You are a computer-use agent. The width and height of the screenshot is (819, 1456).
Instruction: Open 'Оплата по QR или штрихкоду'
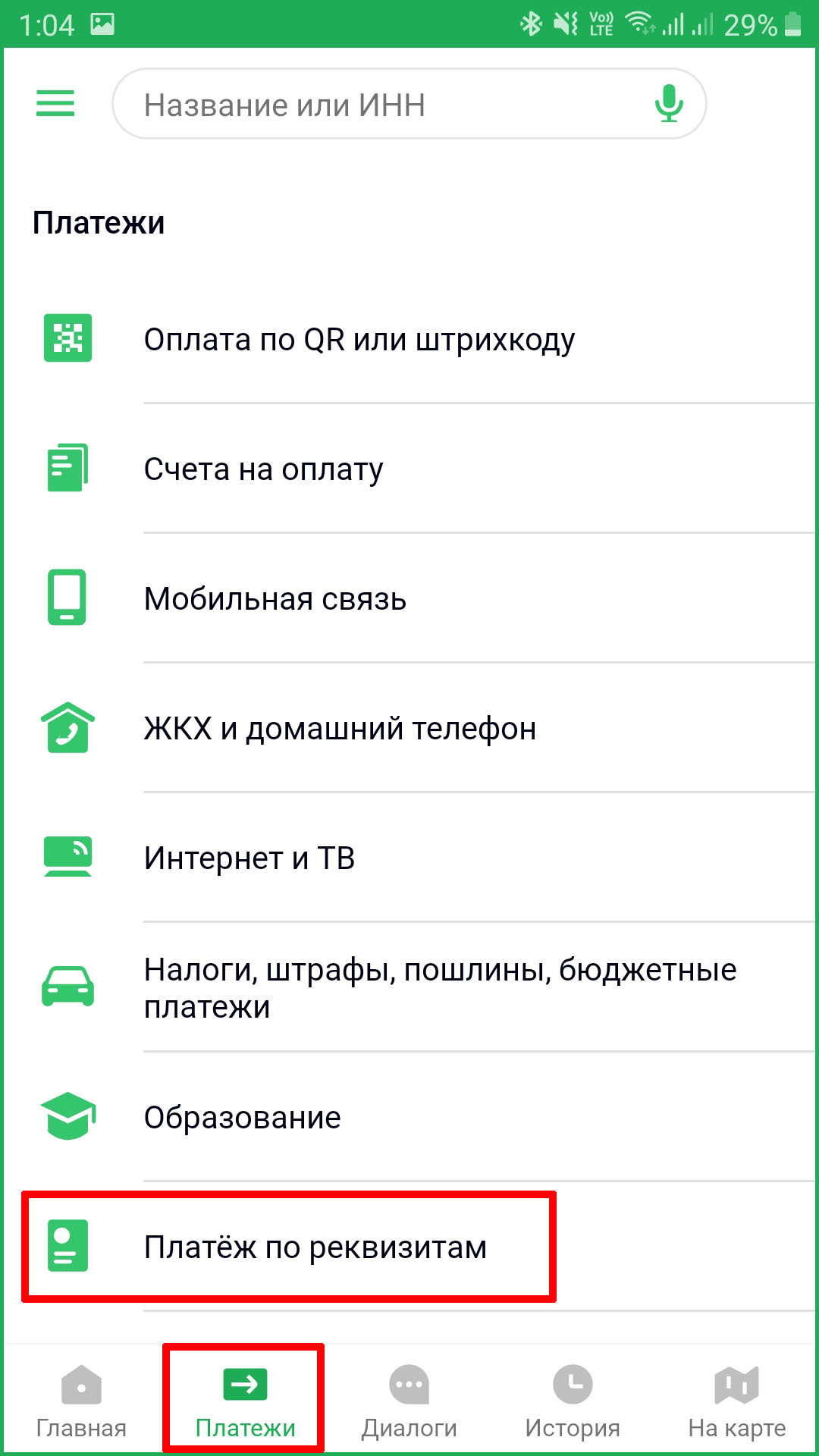pos(359,339)
